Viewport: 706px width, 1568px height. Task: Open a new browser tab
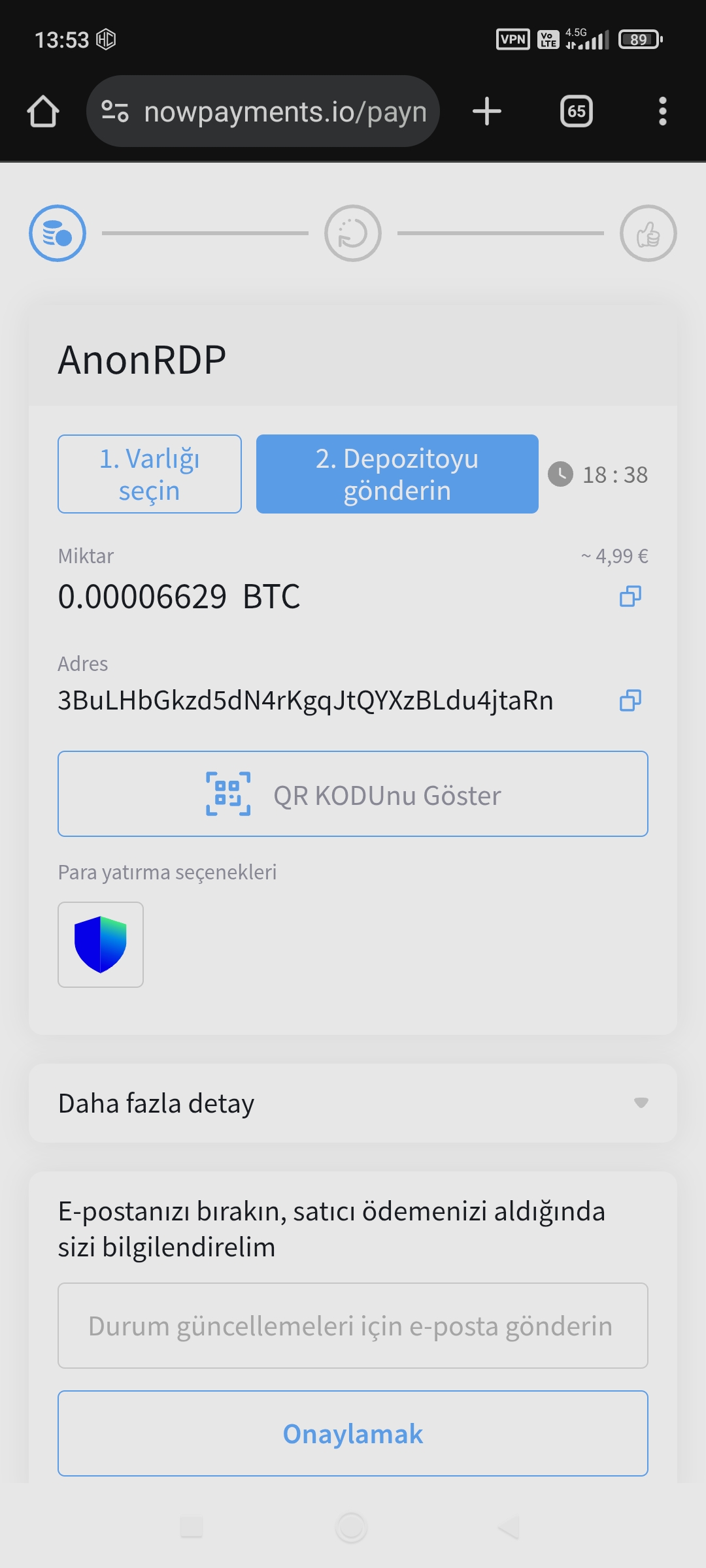pyautogui.click(x=486, y=111)
